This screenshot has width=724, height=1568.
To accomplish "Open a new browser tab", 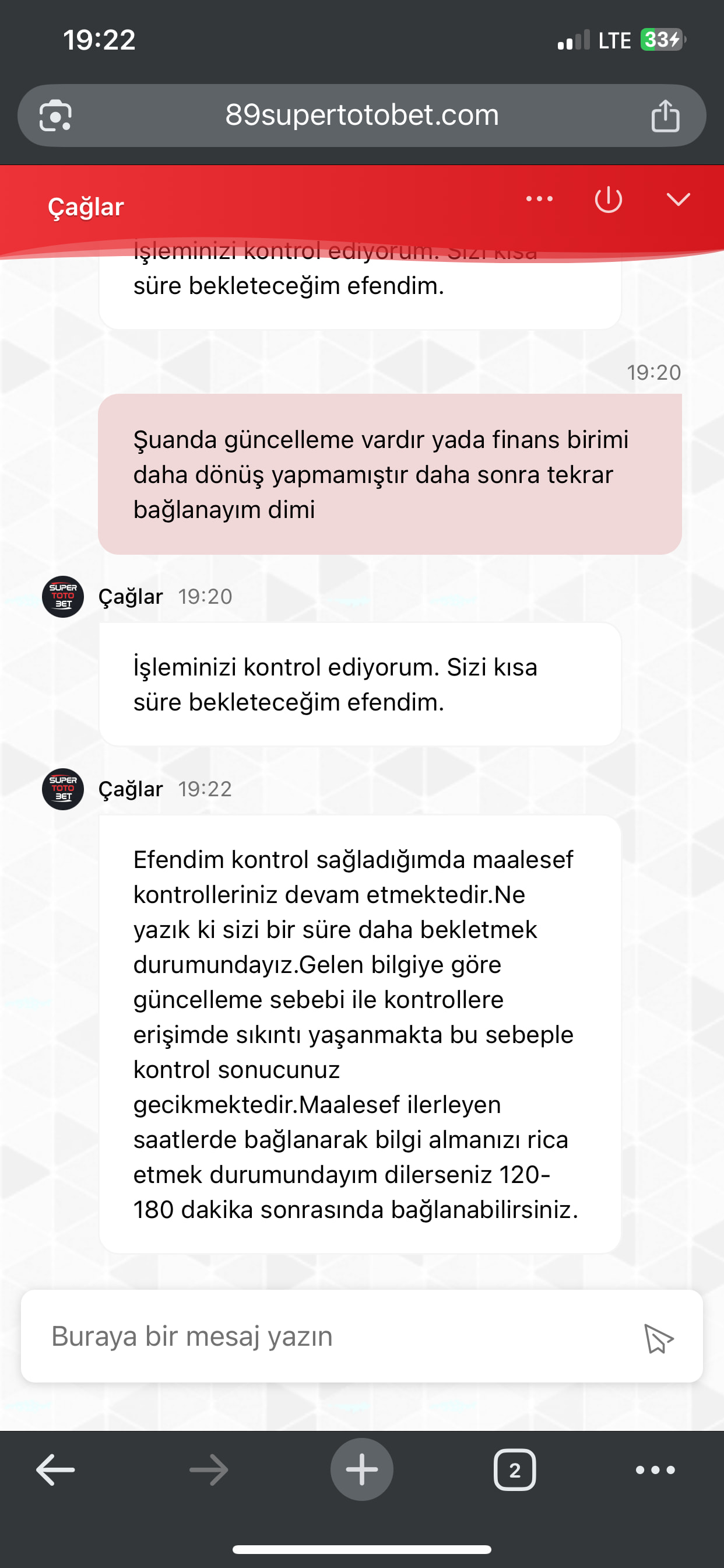I will (362, 1469).
